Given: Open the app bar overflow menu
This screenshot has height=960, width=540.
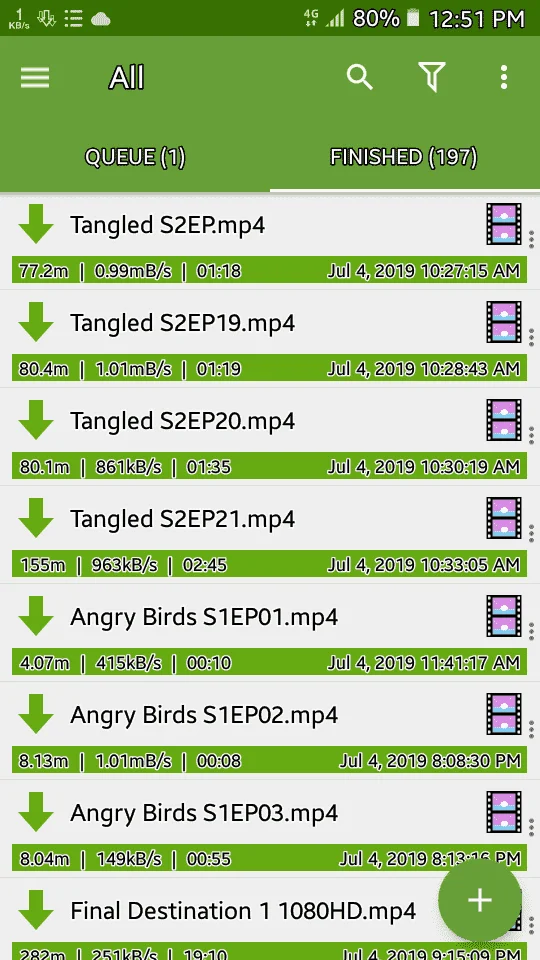Looking at the screenshot, I should [503, 78].
